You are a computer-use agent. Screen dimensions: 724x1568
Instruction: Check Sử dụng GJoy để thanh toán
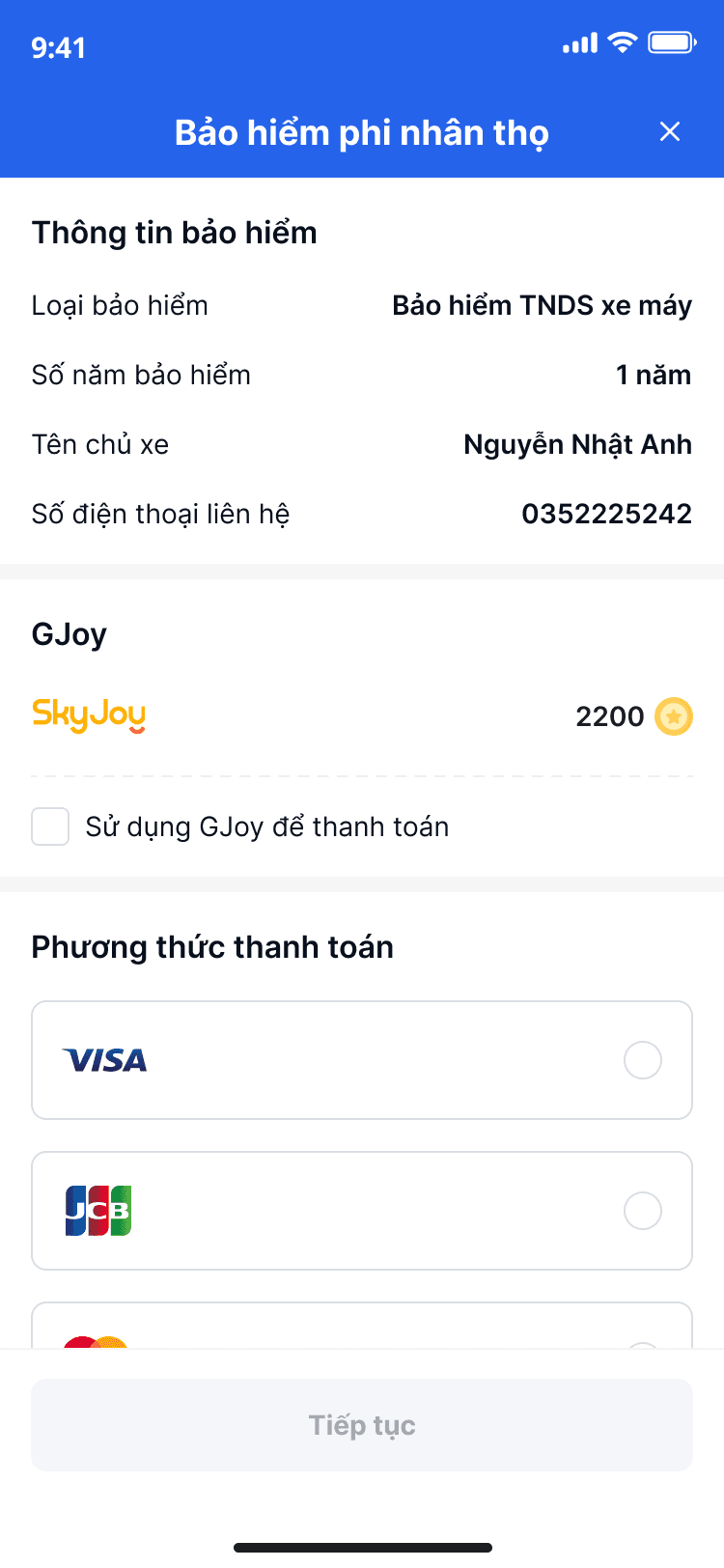click(50, 826)
